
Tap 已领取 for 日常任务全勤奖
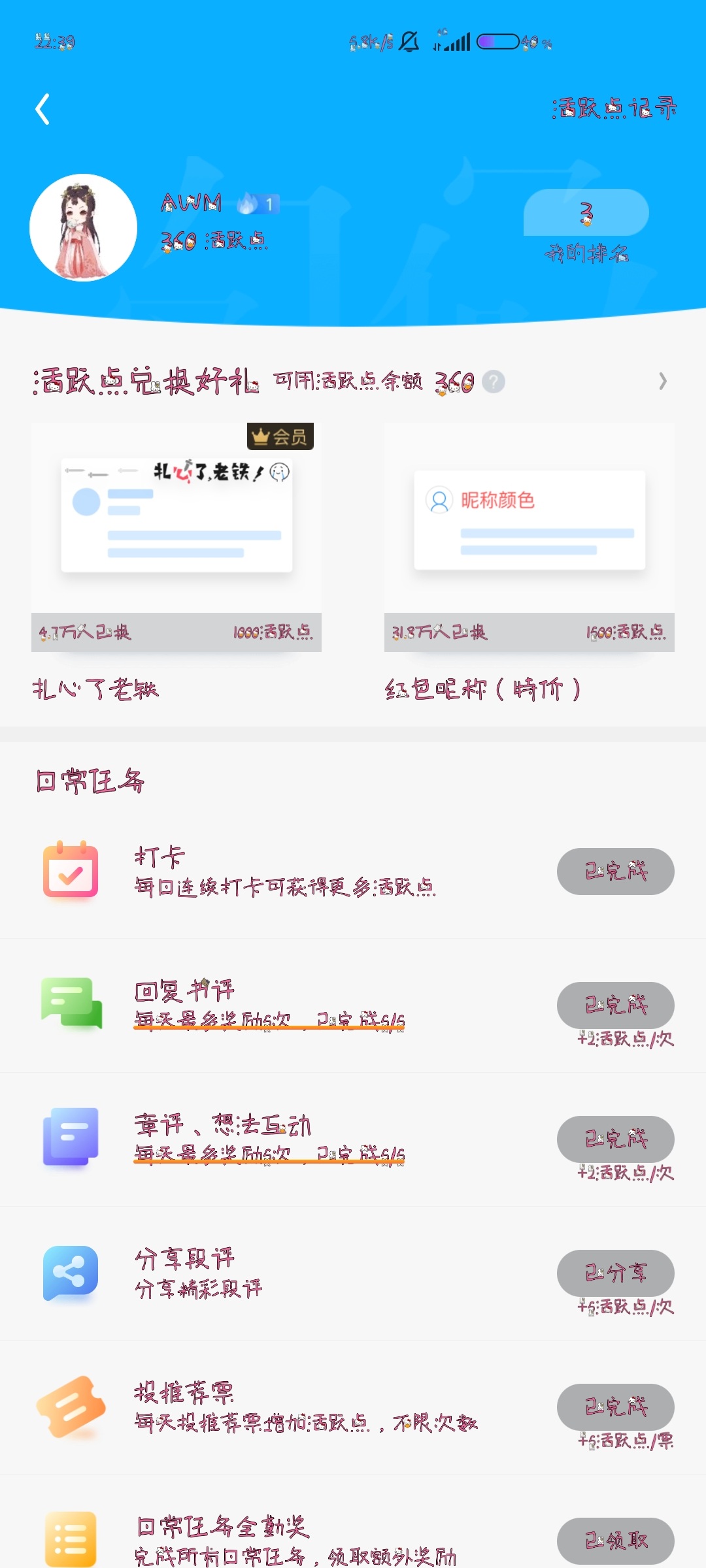pos(615,1541)
